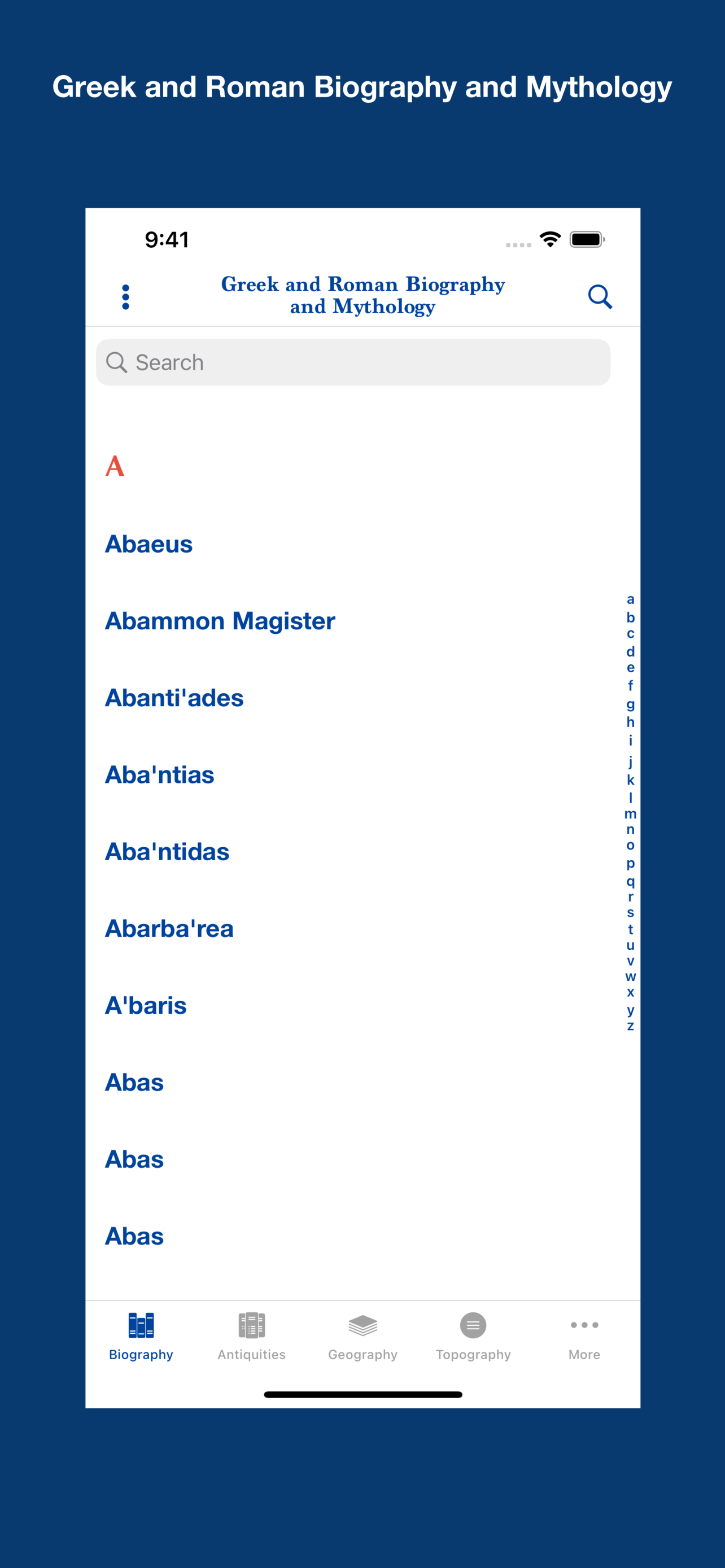Open the Abanti'ades entry
The image size is (725, 1568).
pyautogui.click(x=173, y=698)
